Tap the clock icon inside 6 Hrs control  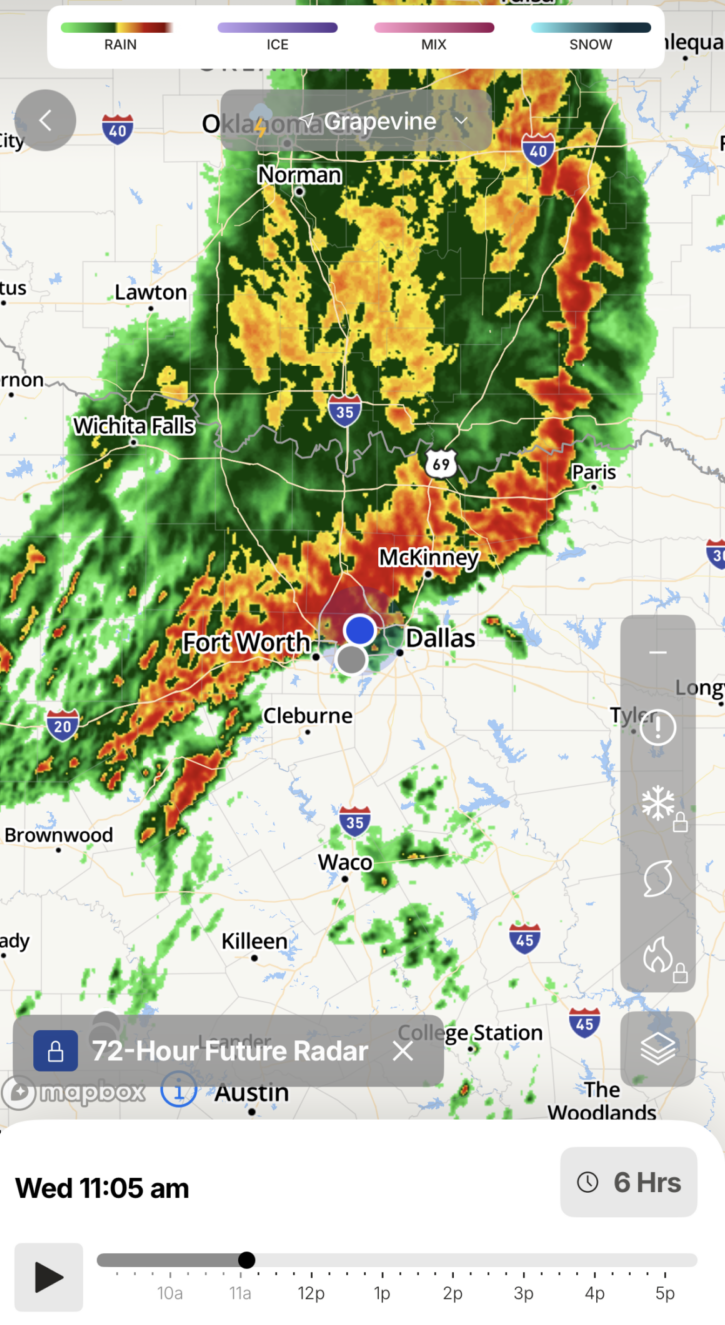[x=588, y=1181]
